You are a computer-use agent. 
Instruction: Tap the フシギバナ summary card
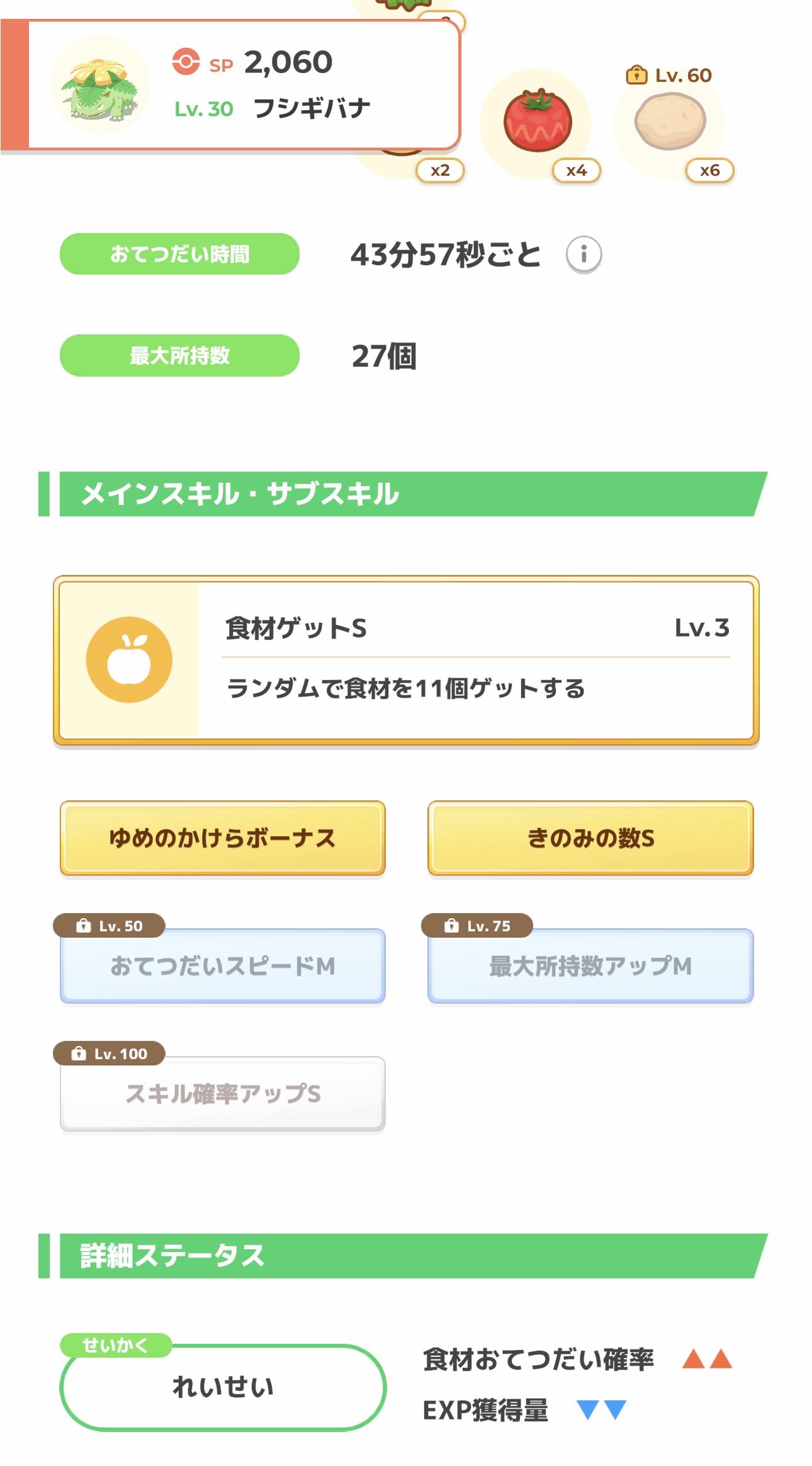(244, 85)
